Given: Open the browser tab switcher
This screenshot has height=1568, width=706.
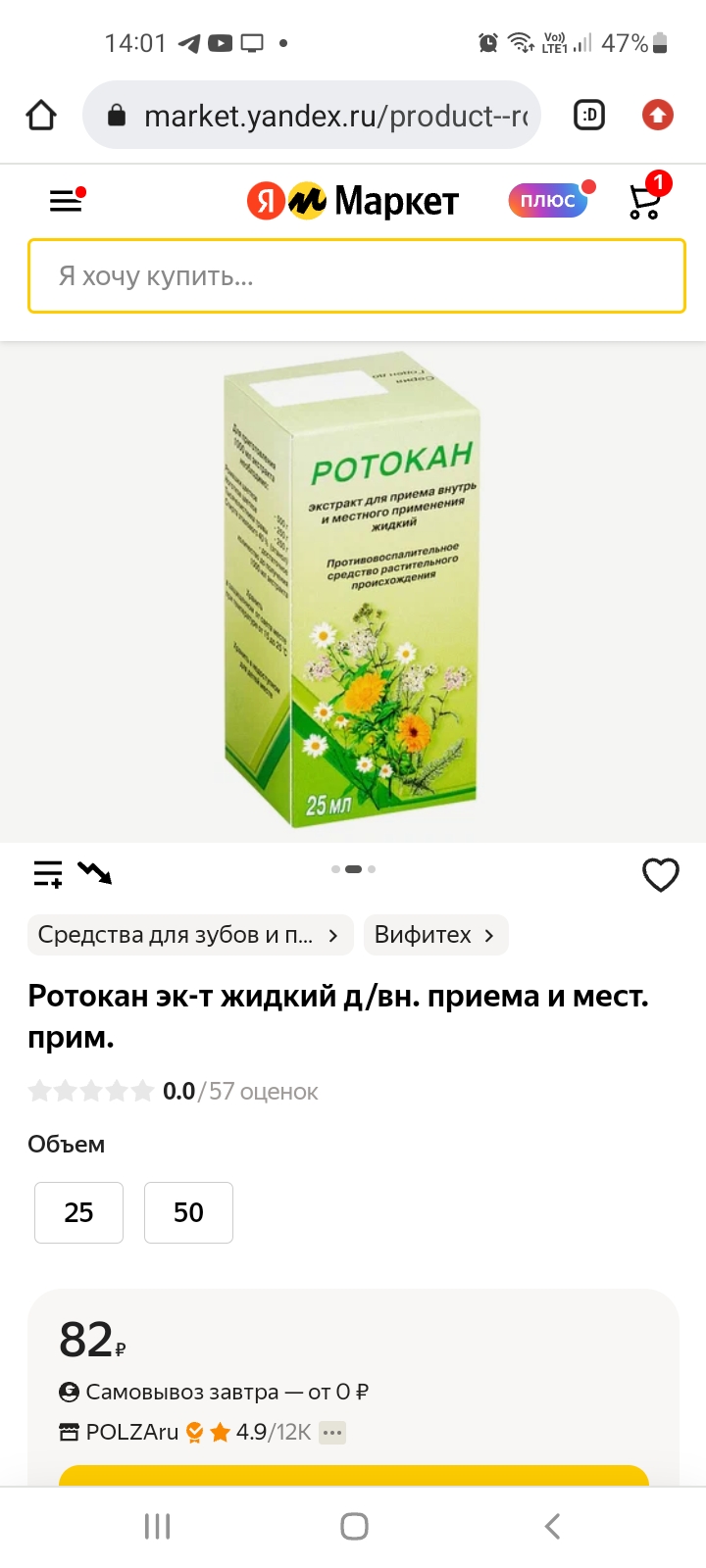Looking at the screenshot, I should click(589, 116).
